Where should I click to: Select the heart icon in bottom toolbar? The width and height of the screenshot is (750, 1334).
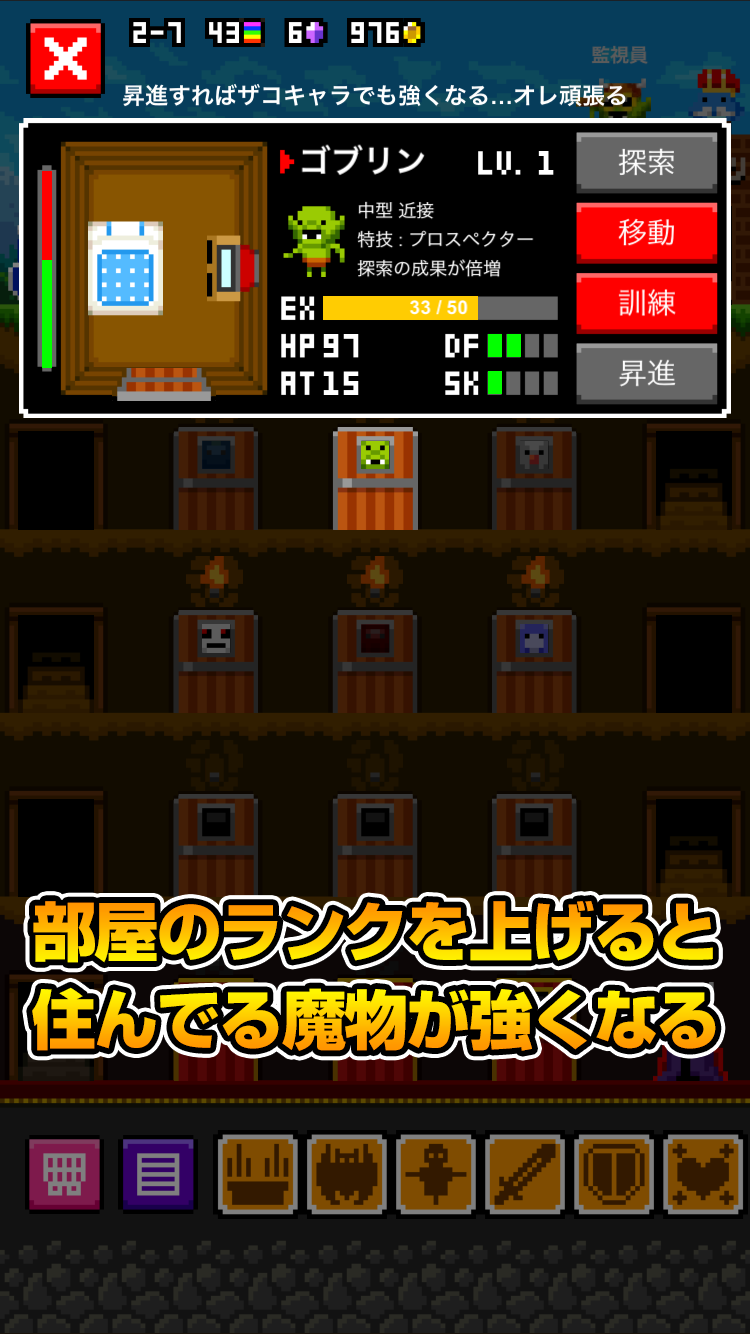(x=704, y=1176)
